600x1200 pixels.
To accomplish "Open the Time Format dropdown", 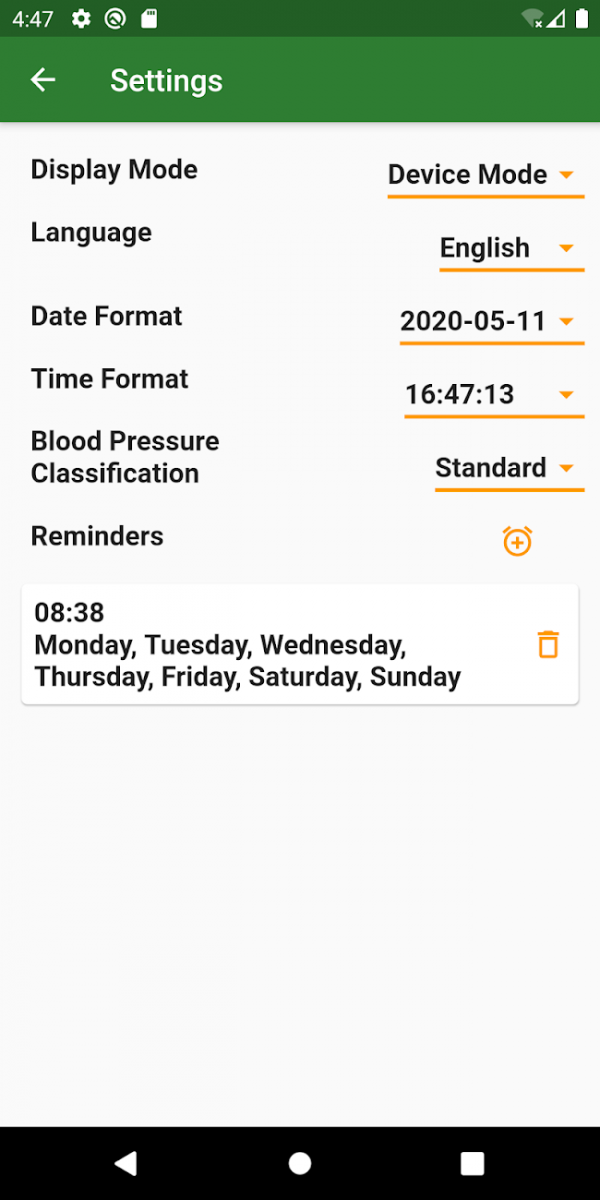I will [492, 394].
